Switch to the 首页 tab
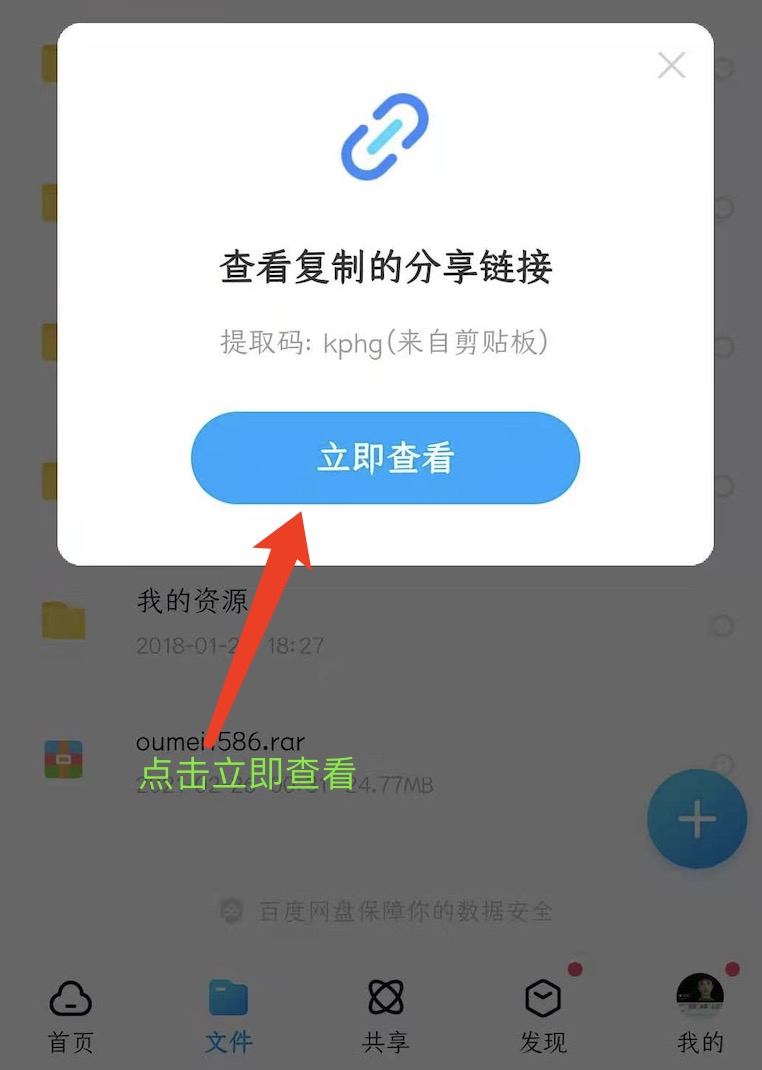This screenshot has height=1070, width=762. click(x=71, y=1015)
